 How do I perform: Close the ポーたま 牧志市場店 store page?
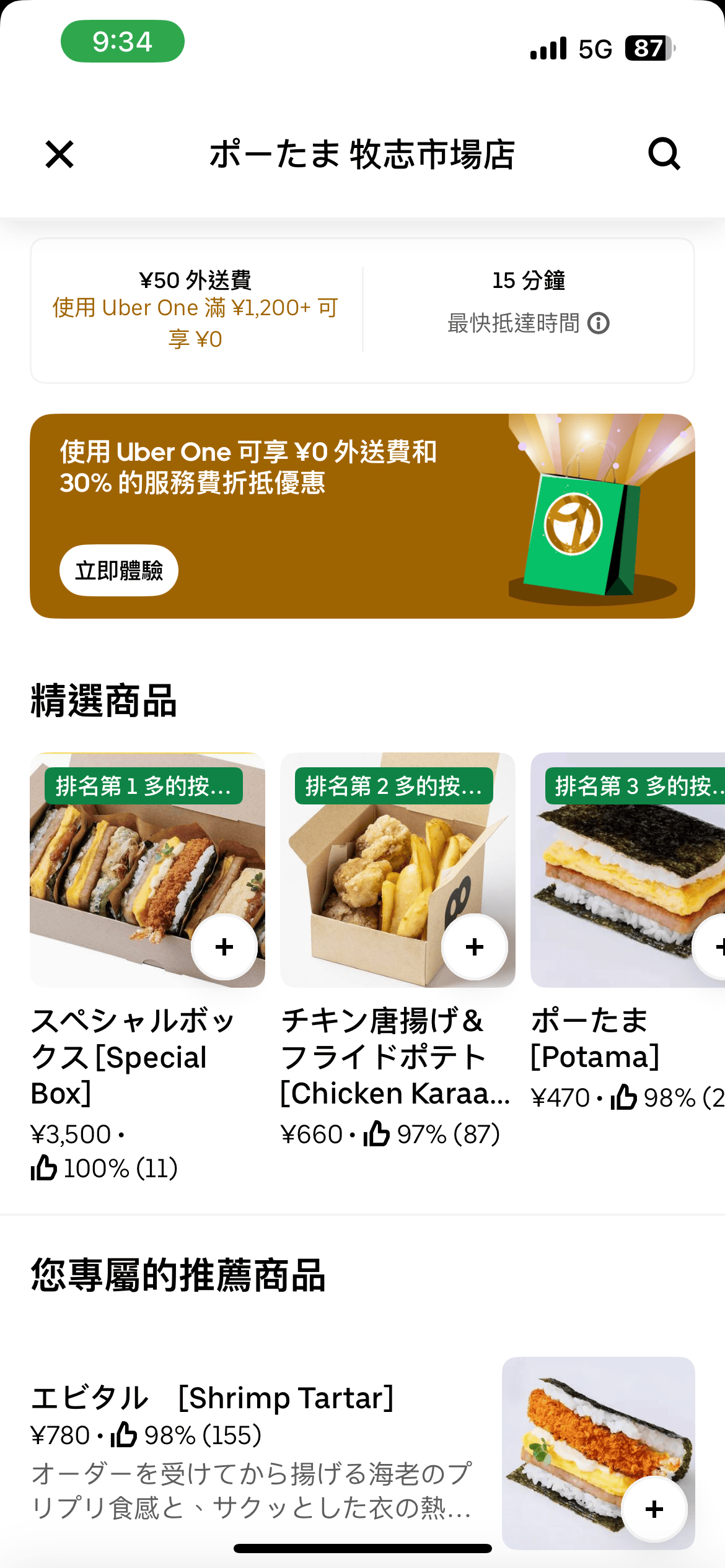click(59, 154)
